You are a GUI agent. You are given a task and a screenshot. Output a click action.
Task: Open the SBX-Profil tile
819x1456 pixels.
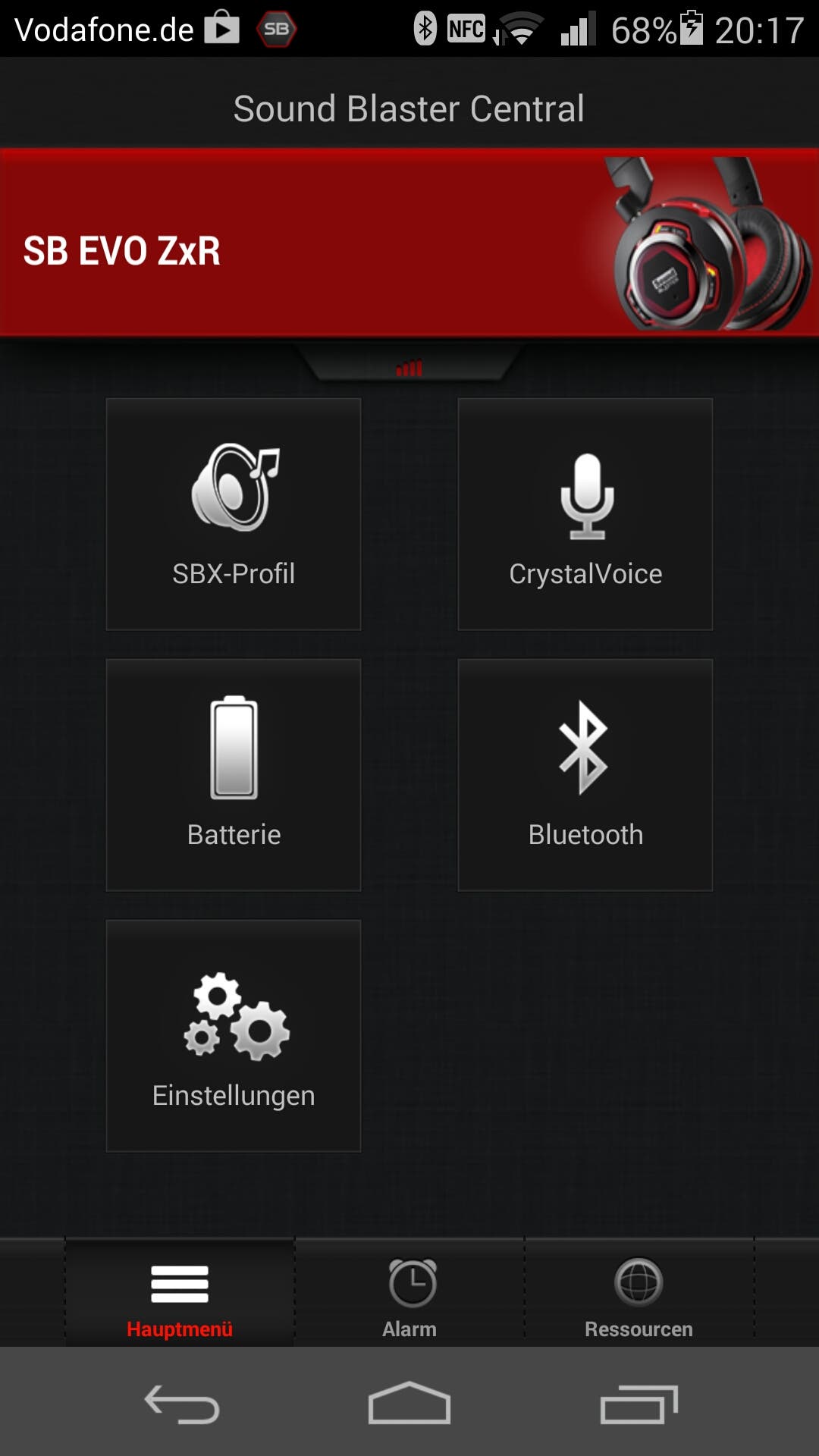[x=234, y=514]
